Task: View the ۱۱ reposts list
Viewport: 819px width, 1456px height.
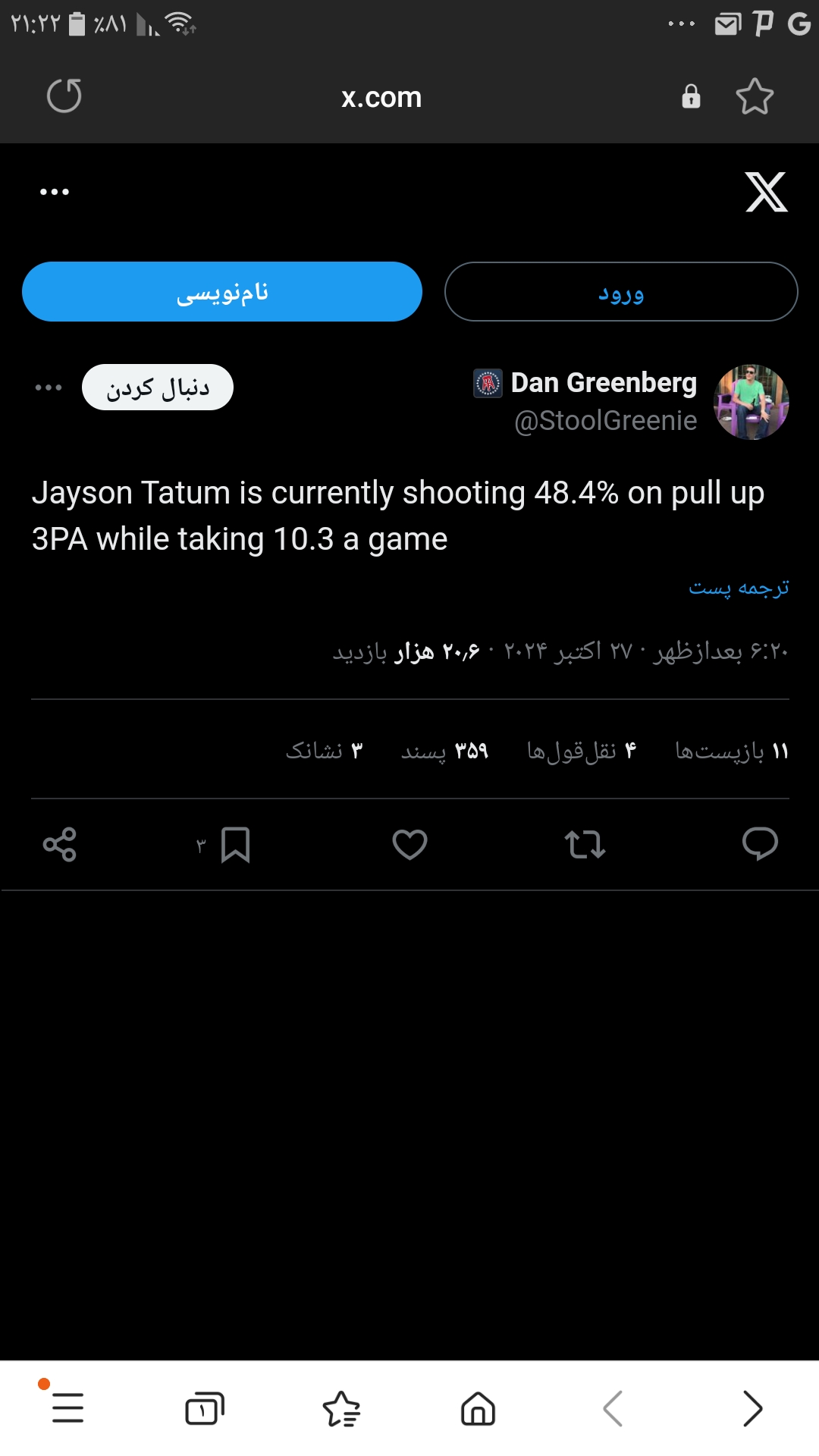Action: 732,751
